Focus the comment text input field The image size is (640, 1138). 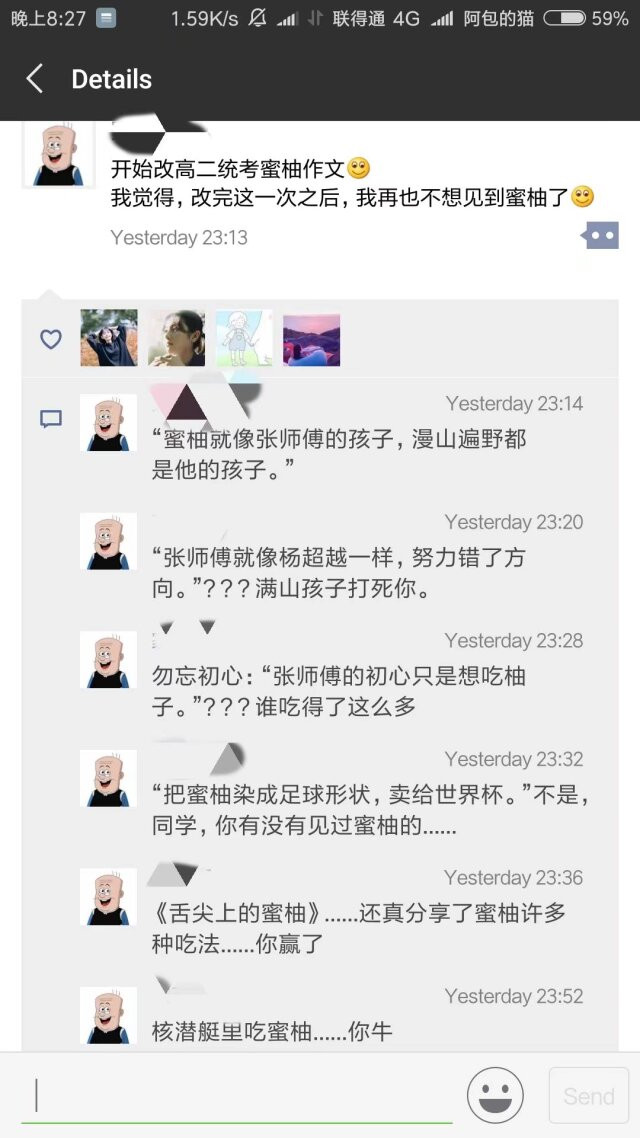pos(237,1096)
